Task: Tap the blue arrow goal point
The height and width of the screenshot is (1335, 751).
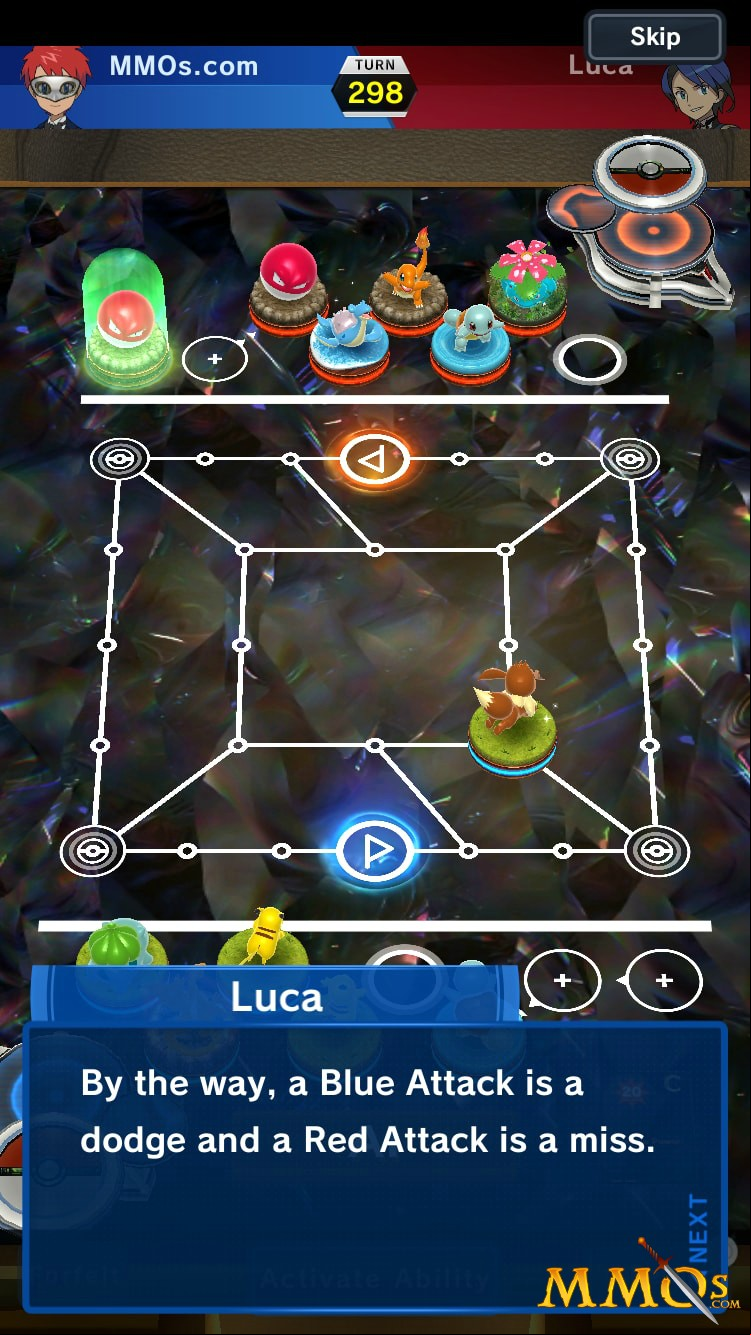Action: click(x=375, y=851)
